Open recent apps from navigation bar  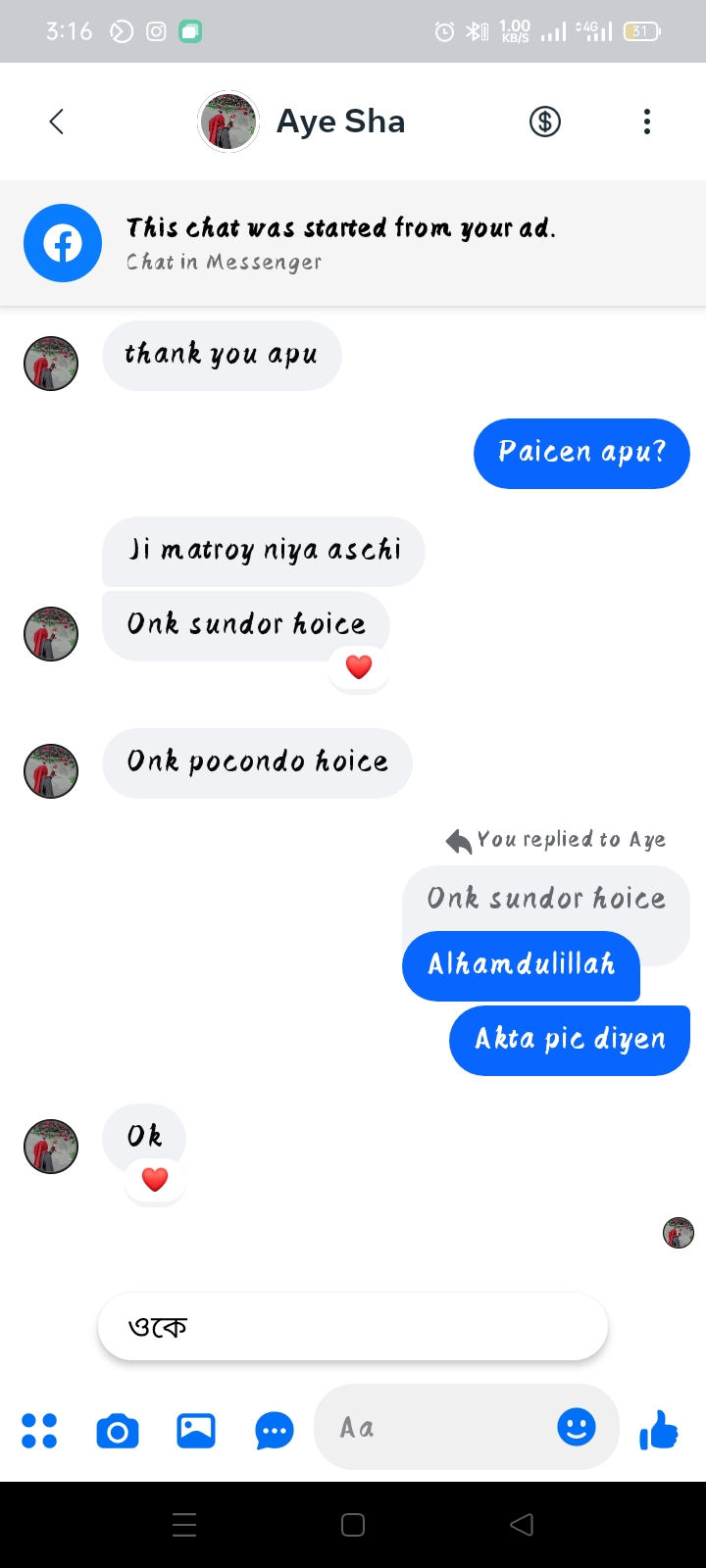pos(184,1525)
